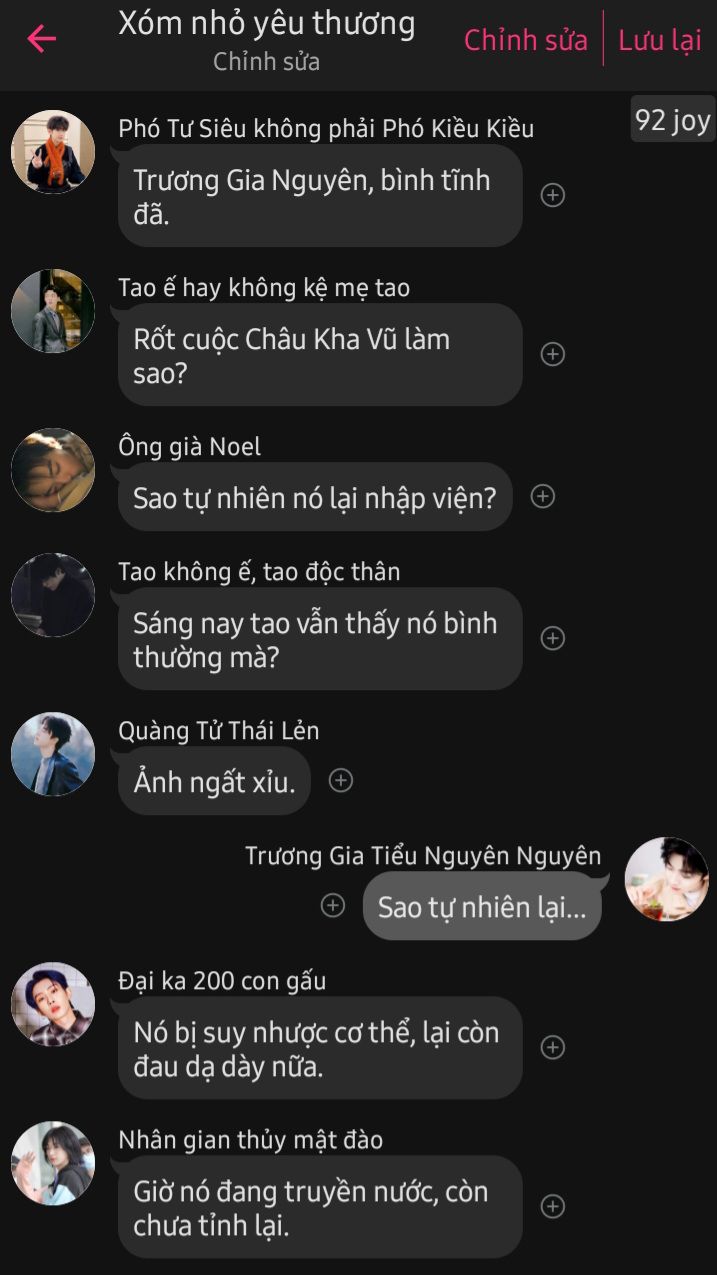Open avatar of Trương Gia Tiểu Nguyên Nguyên

tap(666, 879)
